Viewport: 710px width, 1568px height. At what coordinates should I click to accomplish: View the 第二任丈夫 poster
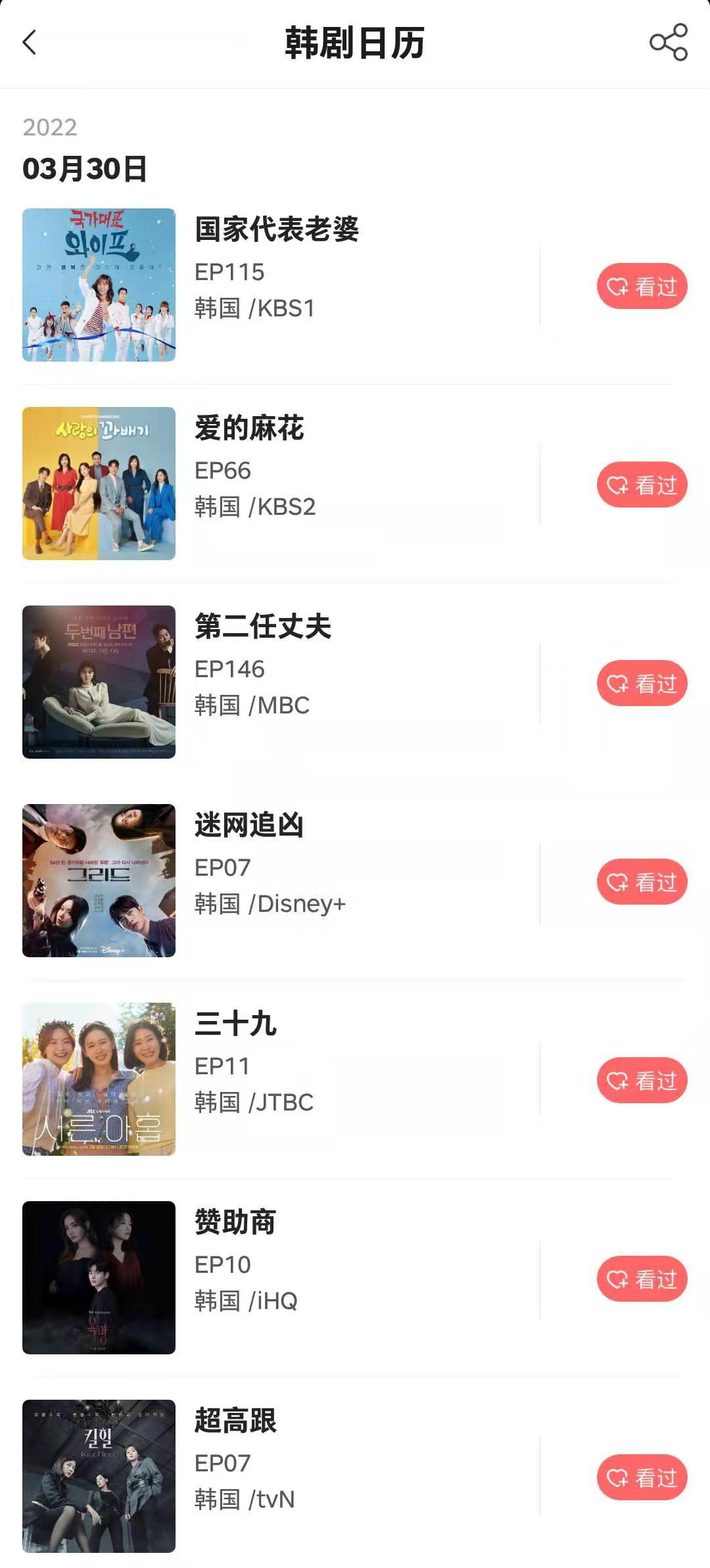(x=99, y=682)
